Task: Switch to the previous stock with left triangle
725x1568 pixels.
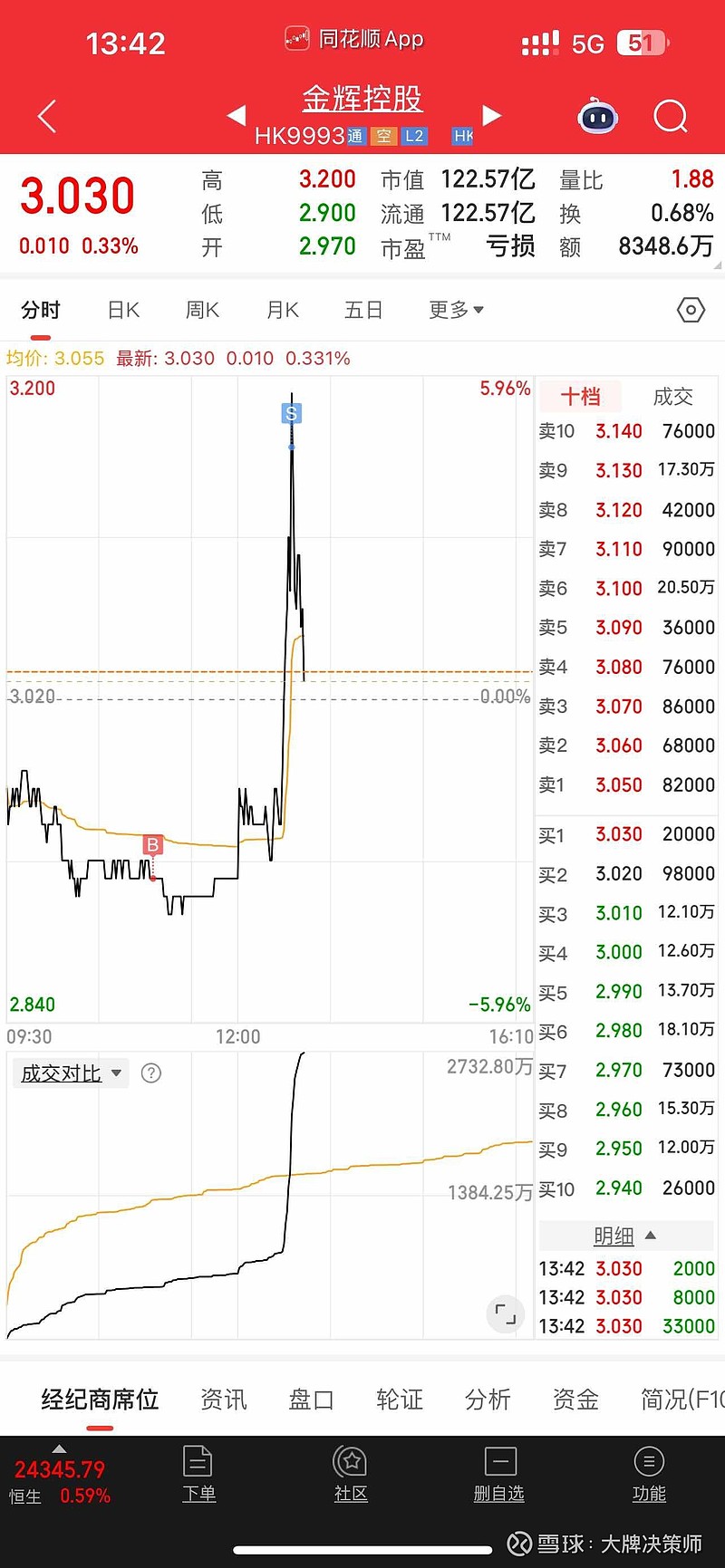Action: click(237, 115)
